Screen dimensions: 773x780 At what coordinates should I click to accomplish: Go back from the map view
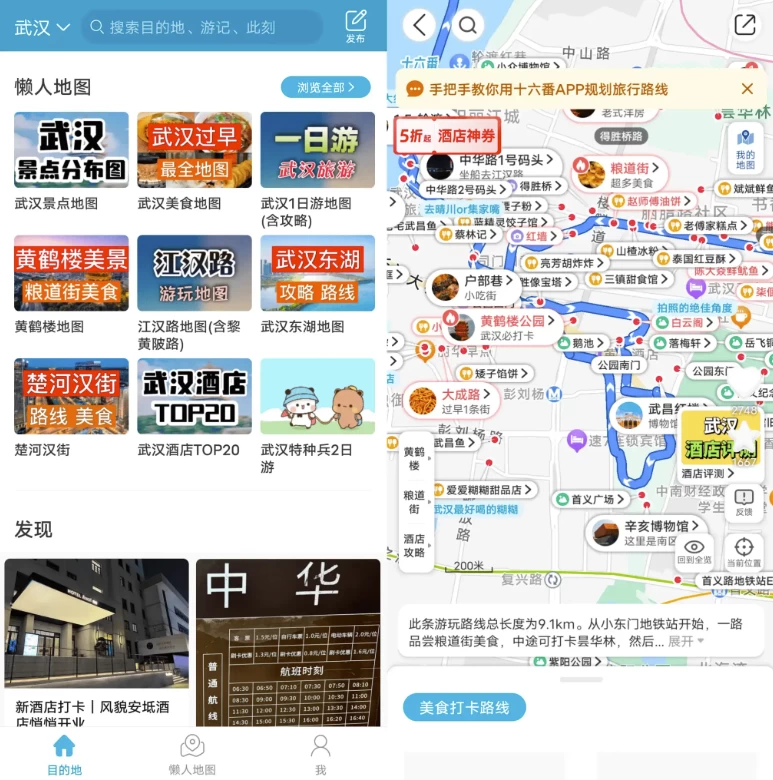420,25
